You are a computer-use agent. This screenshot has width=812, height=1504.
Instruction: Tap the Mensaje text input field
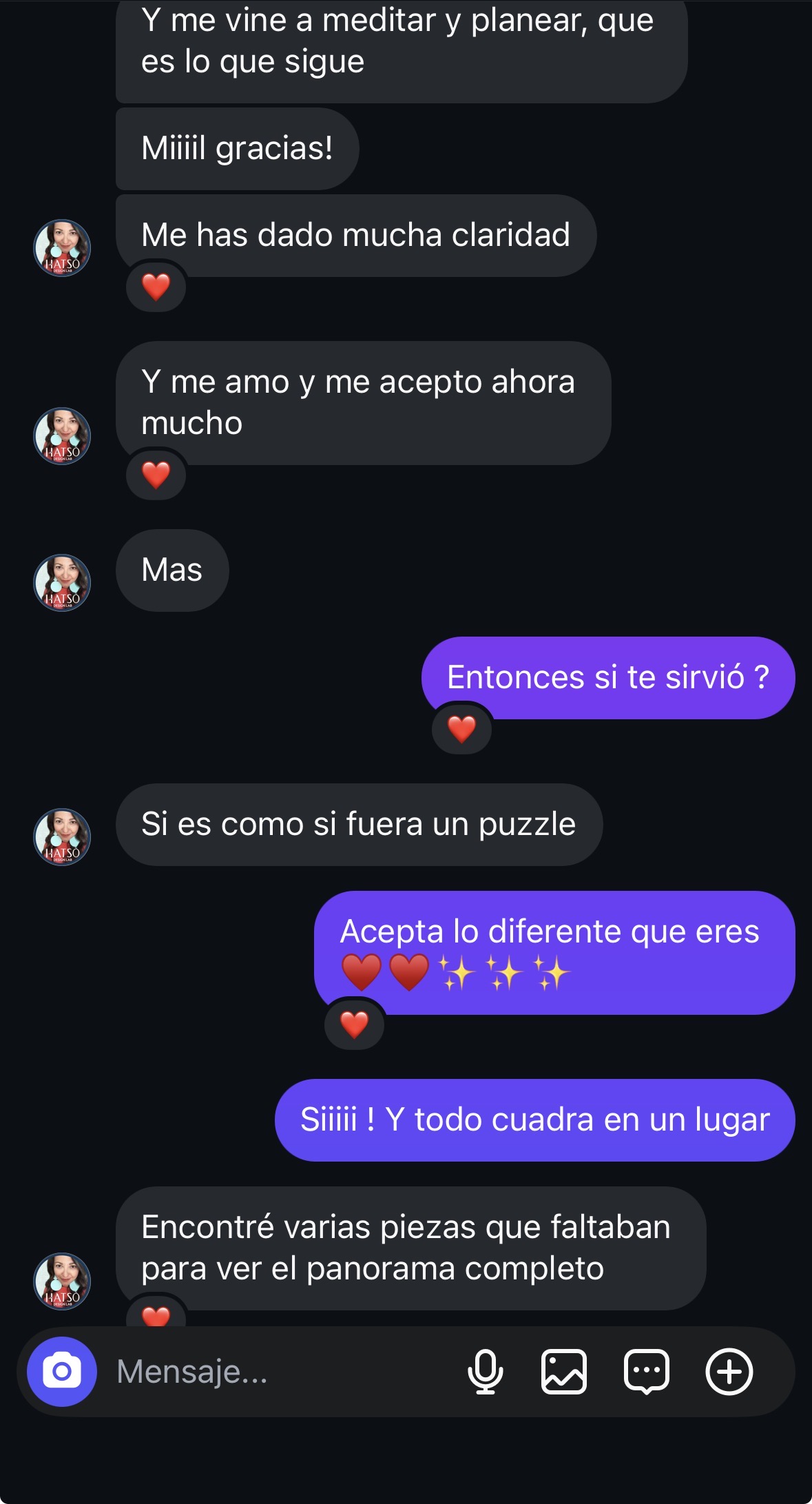(x=275, y=1371)
